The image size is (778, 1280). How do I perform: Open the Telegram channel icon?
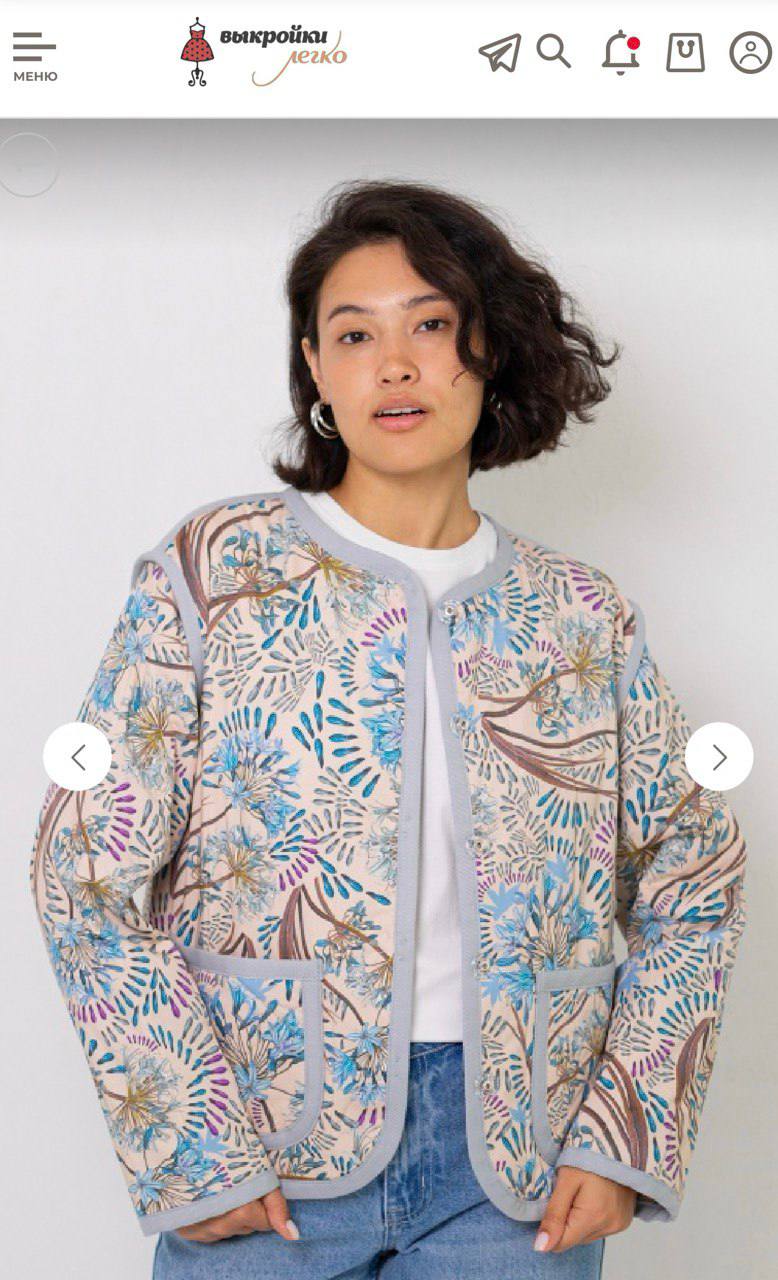[x=500, y=52]
